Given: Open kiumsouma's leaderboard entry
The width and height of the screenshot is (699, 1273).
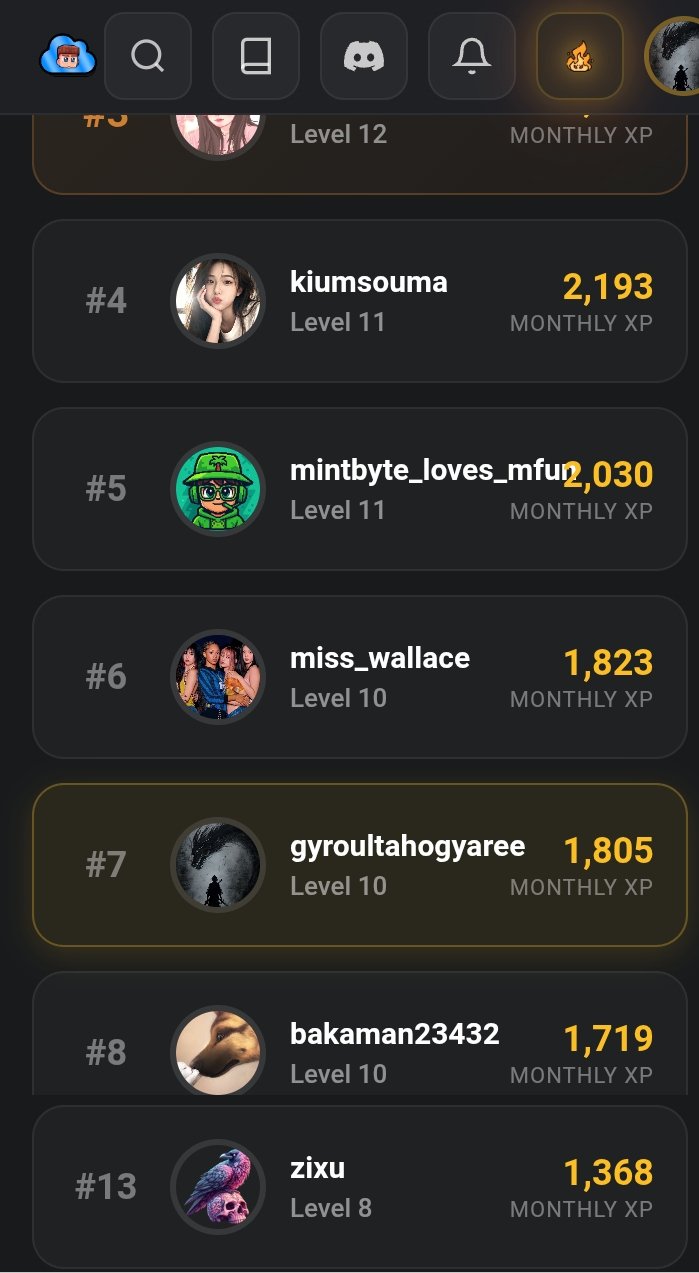Looking at the screenshot, I should (360, 301).
